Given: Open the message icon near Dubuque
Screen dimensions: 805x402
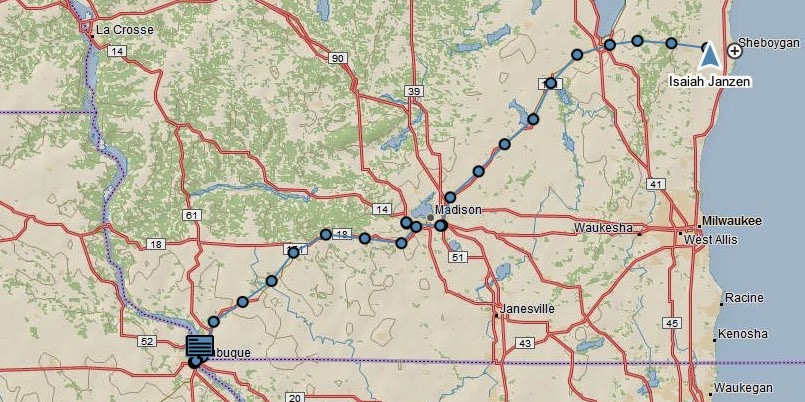Looking at the screenshot, I should click(x=200, y=348).
